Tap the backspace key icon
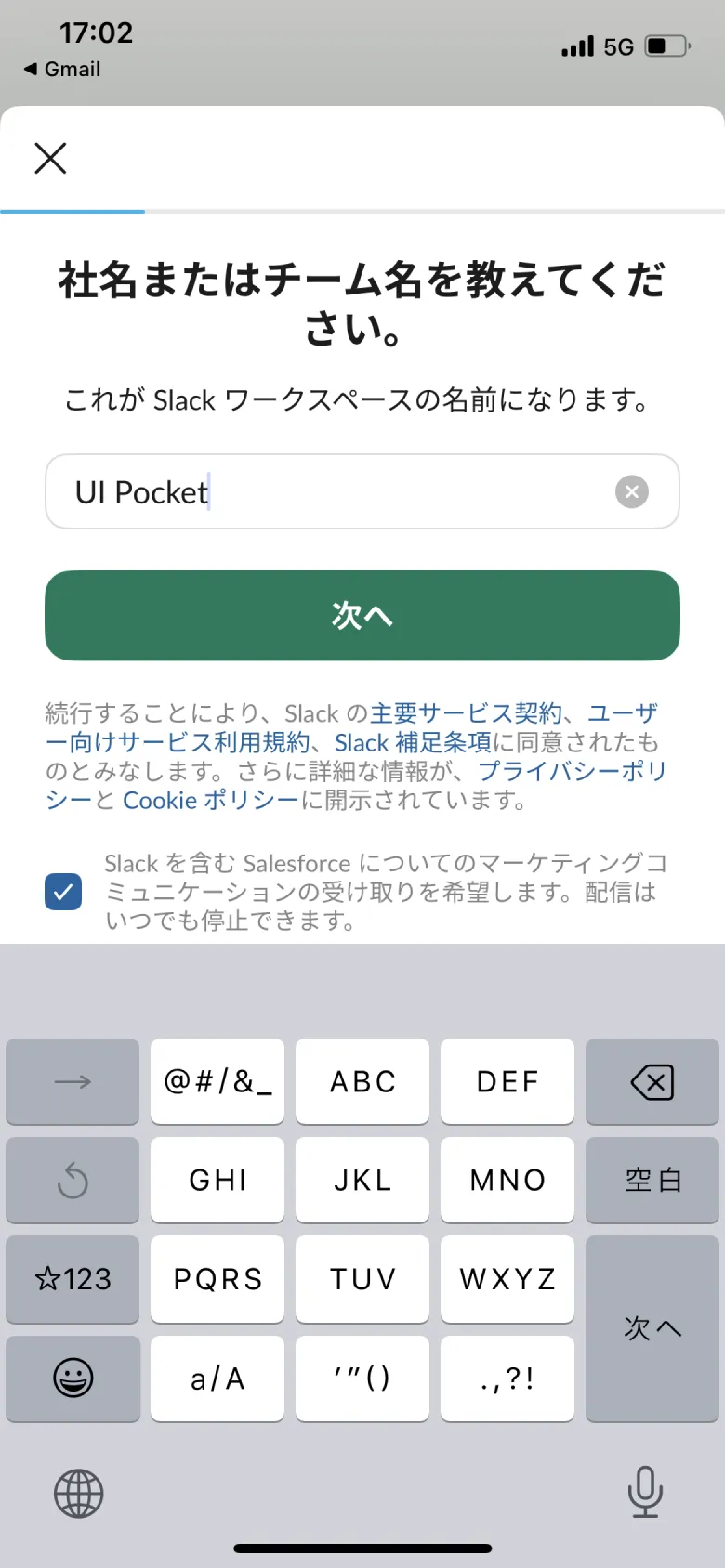Viewport: 725px width, 1568px height. 652,1081
